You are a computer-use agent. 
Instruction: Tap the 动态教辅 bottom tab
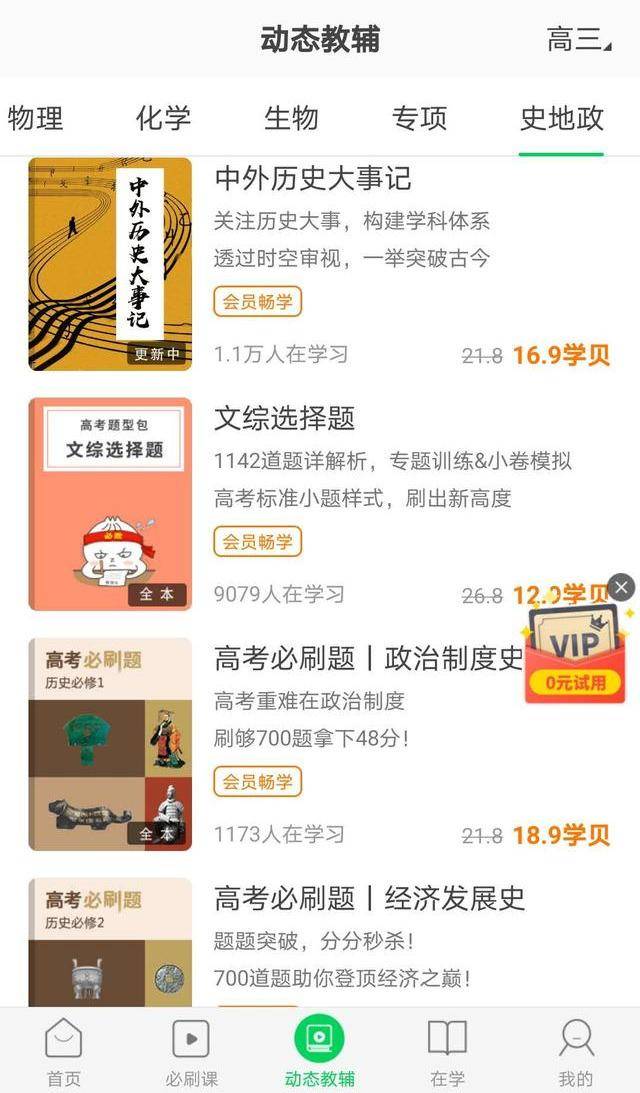tap(319, 1050)
